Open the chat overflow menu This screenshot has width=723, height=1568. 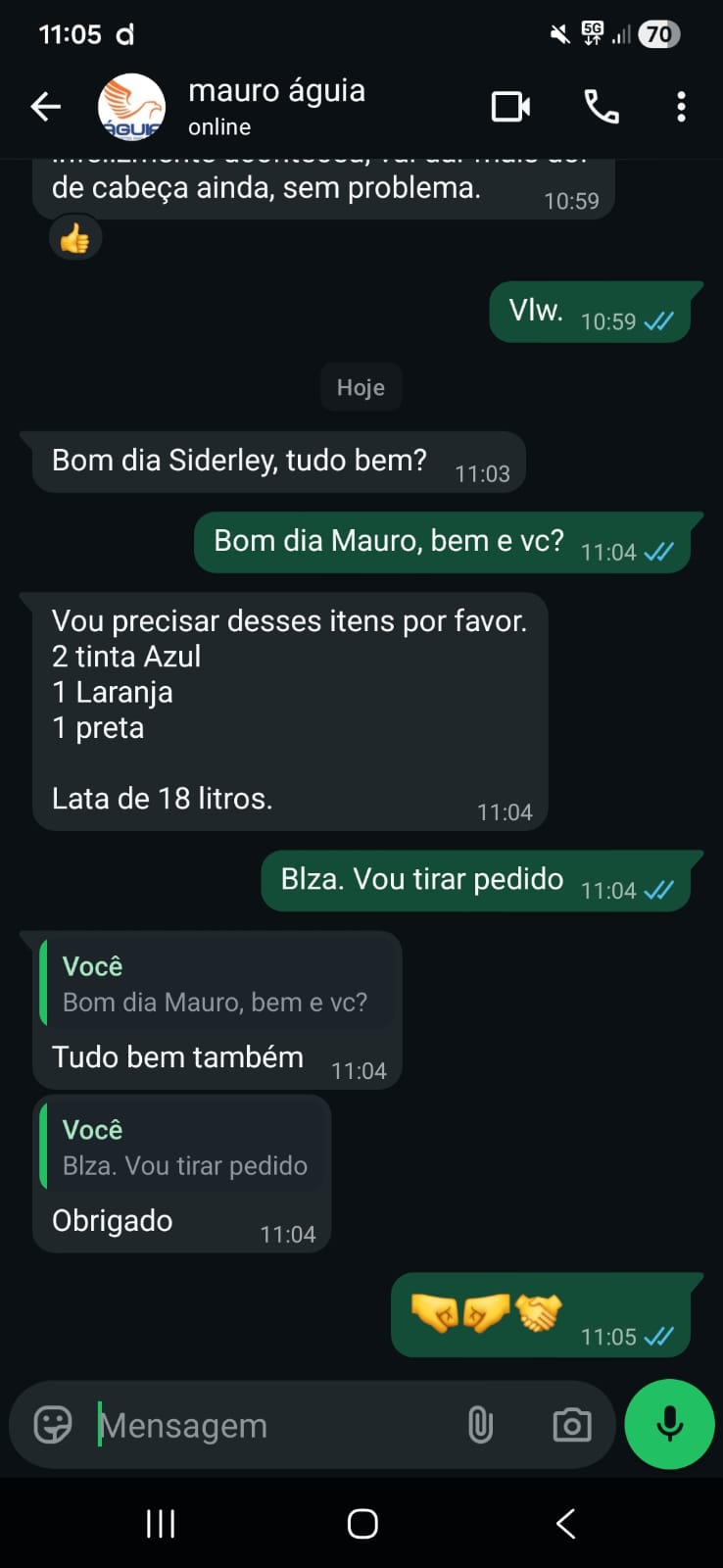coord(681,107)
